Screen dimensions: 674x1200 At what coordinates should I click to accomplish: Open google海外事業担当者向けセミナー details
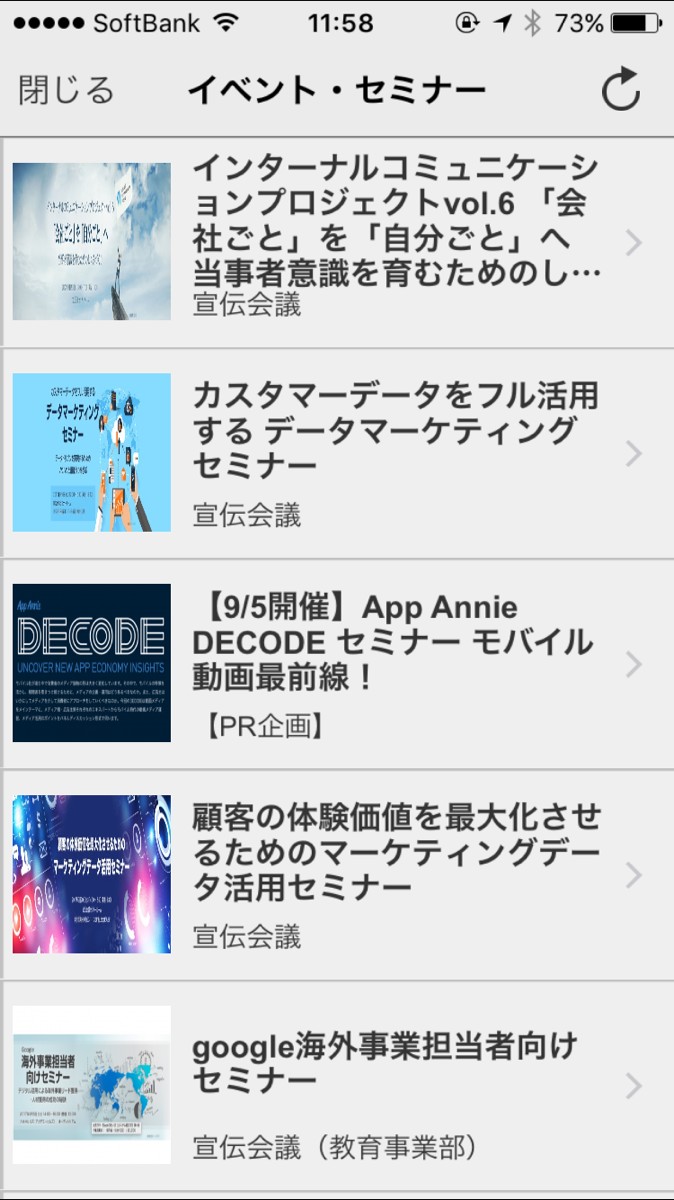[x=396, y=1085]
